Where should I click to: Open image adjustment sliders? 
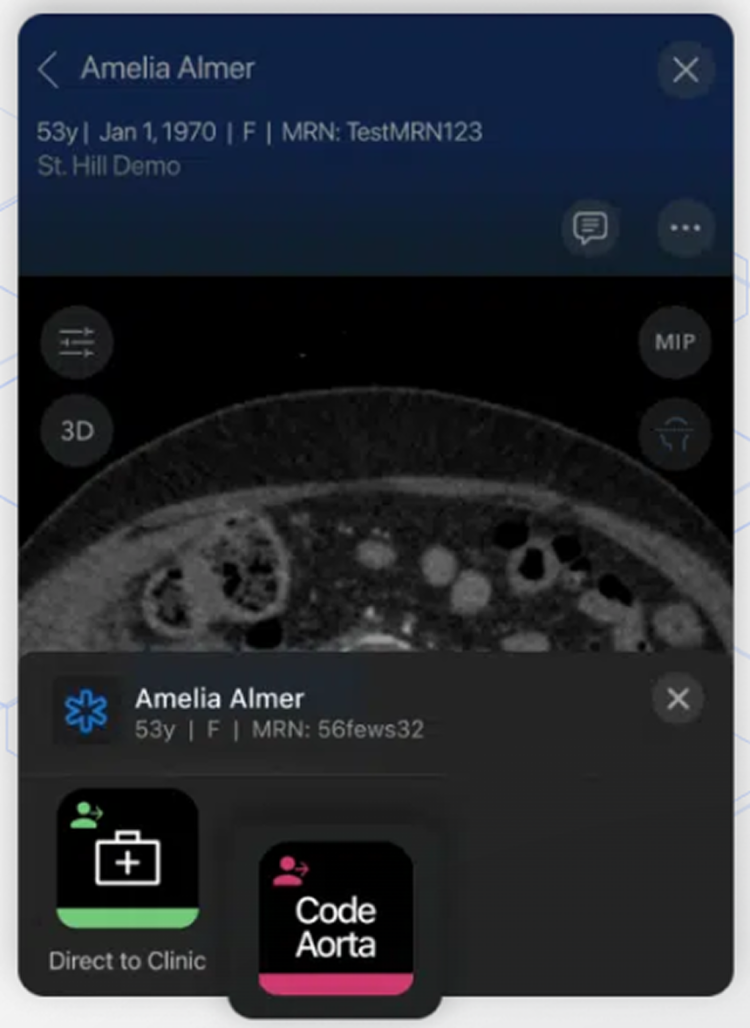(77, 342)
